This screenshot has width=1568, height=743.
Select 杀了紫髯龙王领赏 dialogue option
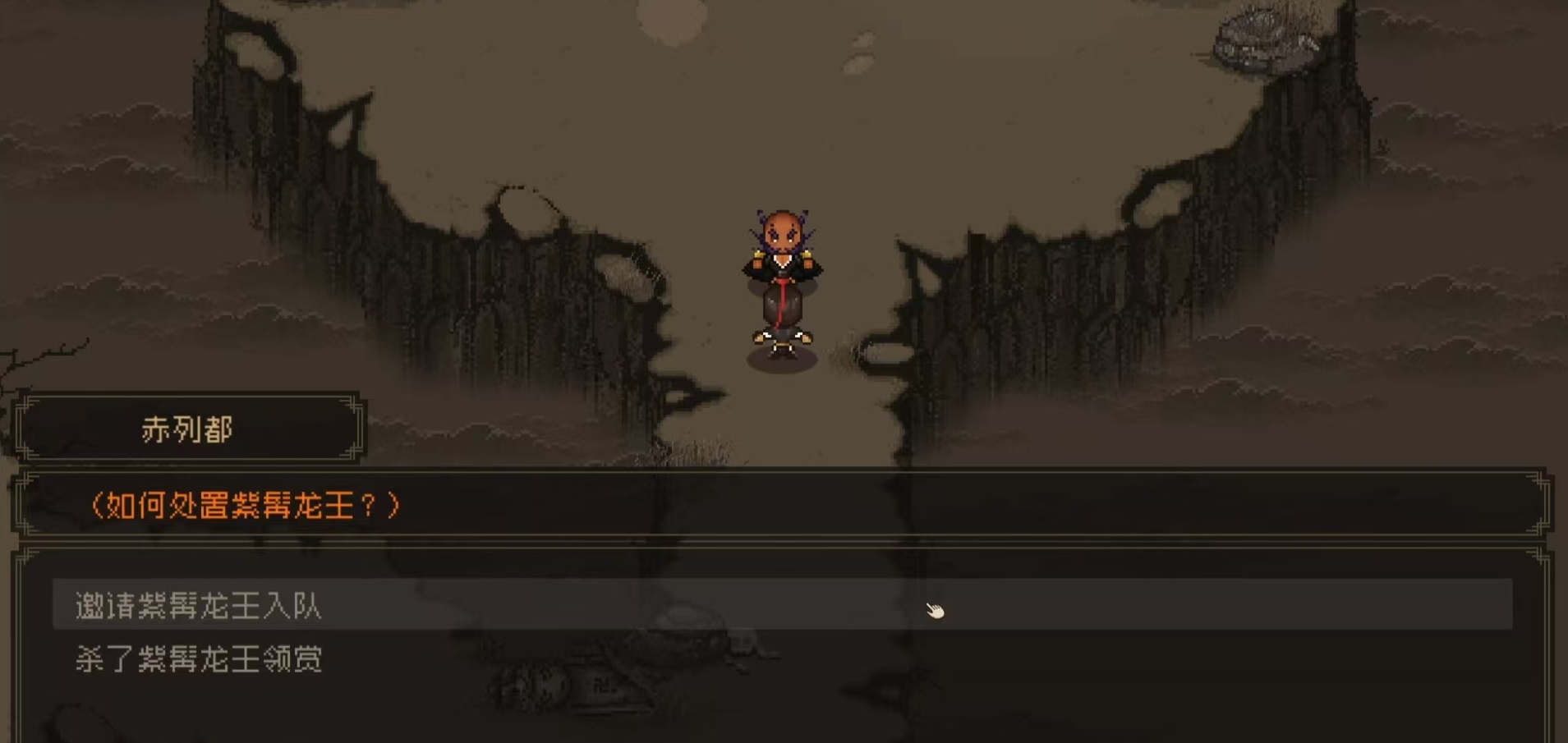(199, 659)
